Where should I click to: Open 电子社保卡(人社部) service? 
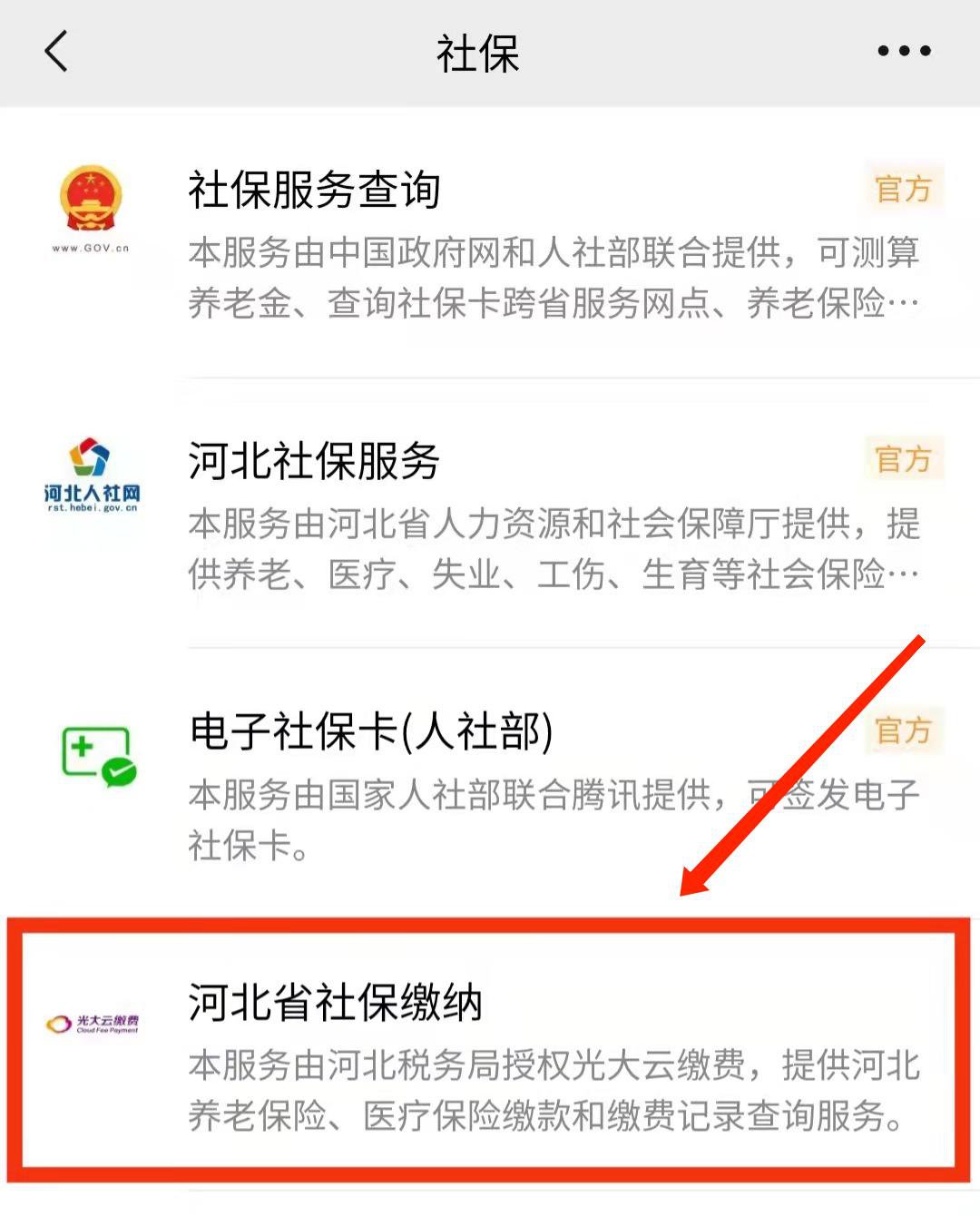490,782
